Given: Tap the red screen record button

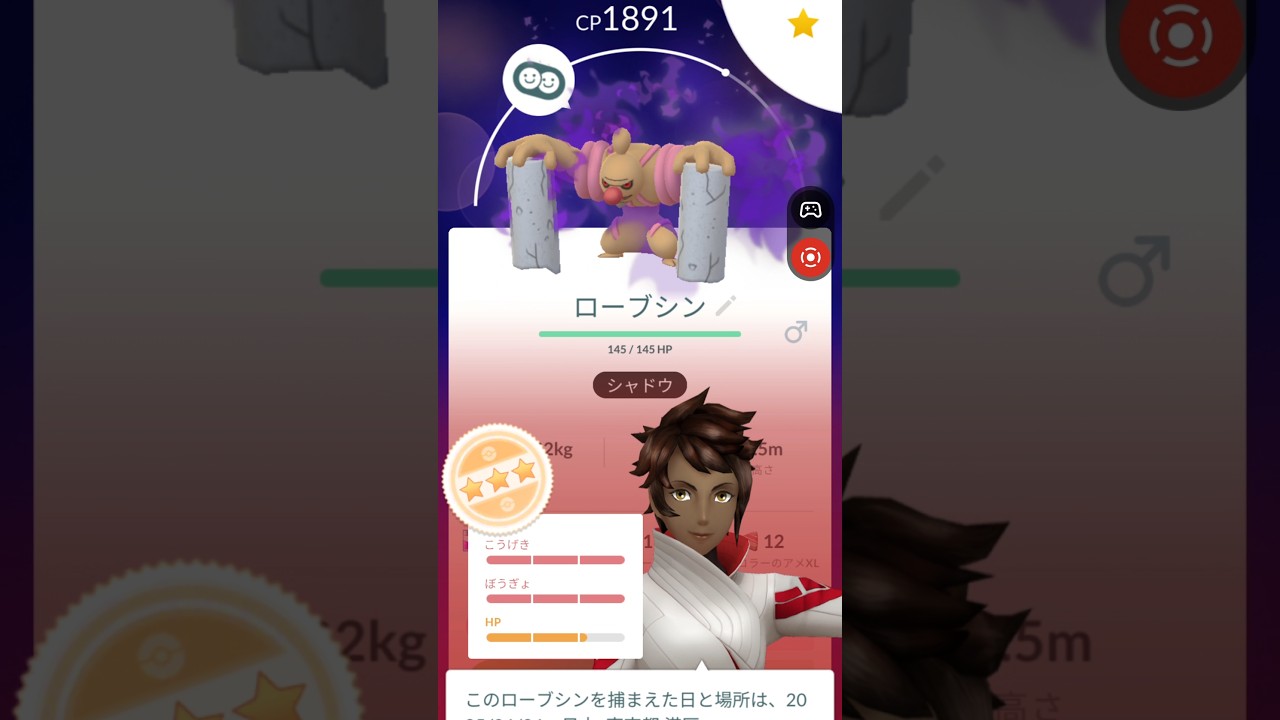Looking at the screenshot, I should pos(810,257).
